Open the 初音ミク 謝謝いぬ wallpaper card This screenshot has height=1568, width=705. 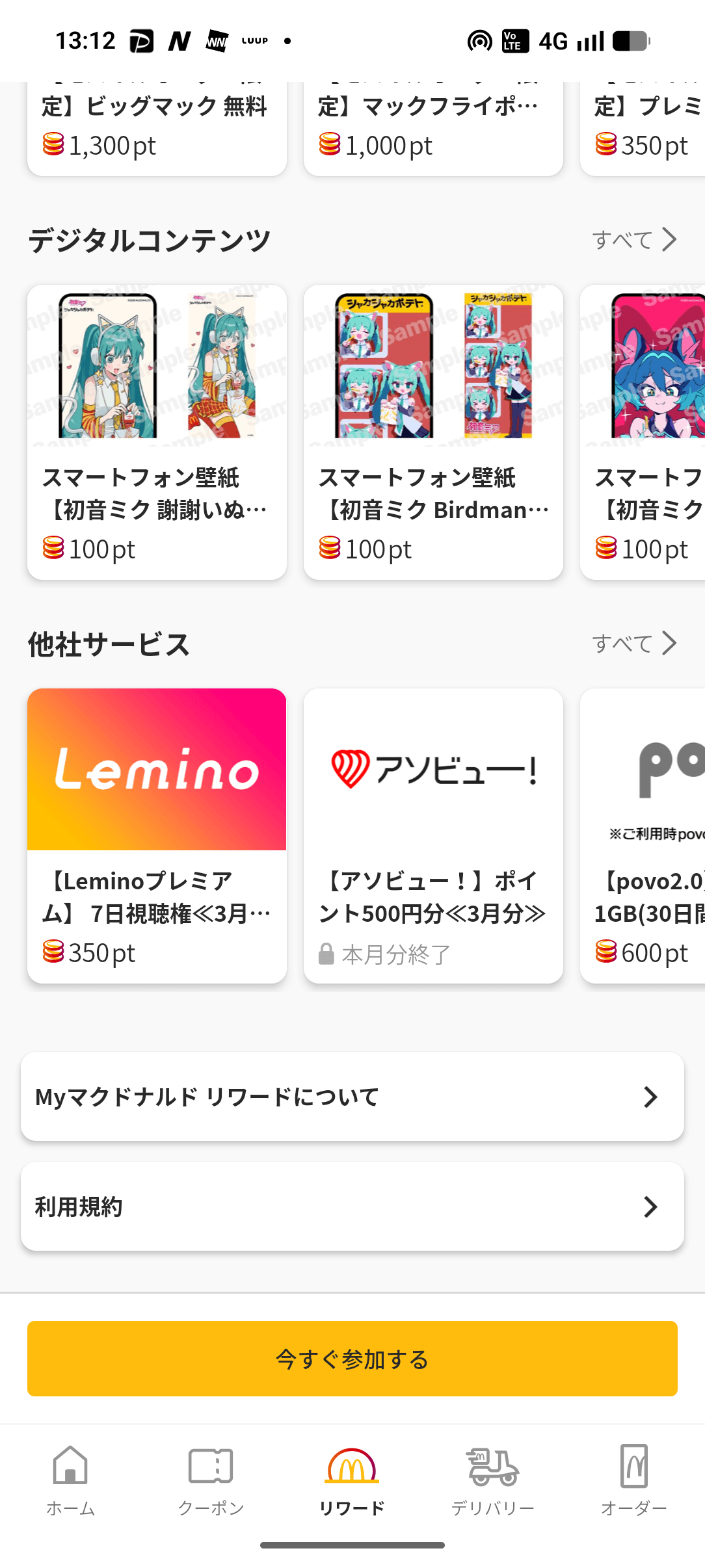[157, 432]
